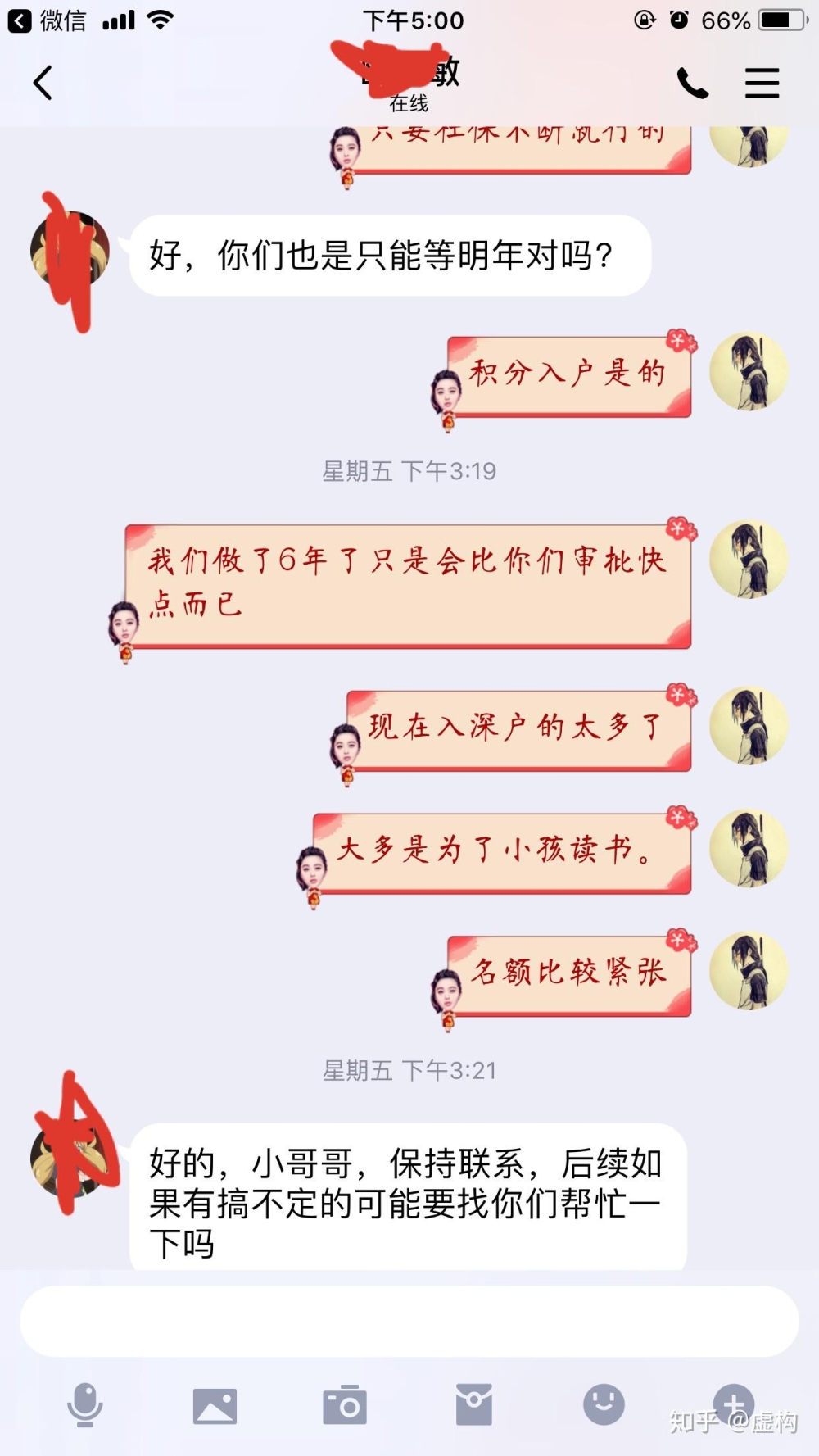
Task: Open more attachment options with the plus
Action: pyautogui.click(x=733, y=1403)
